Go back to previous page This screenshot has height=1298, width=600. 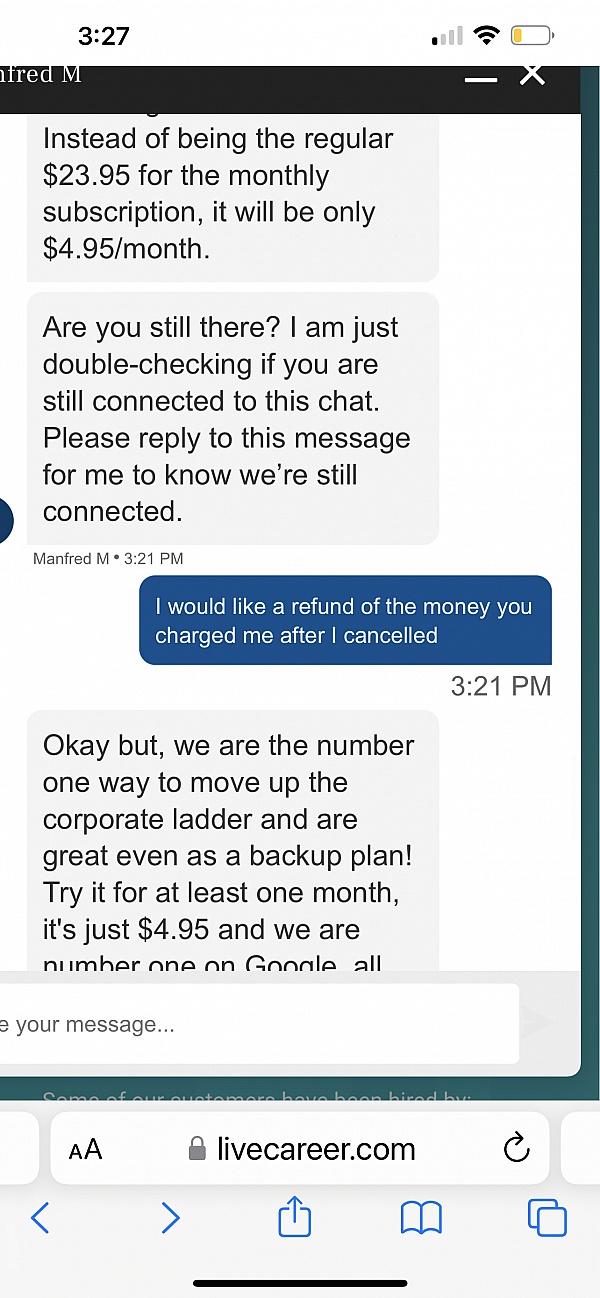[40, 1217]
